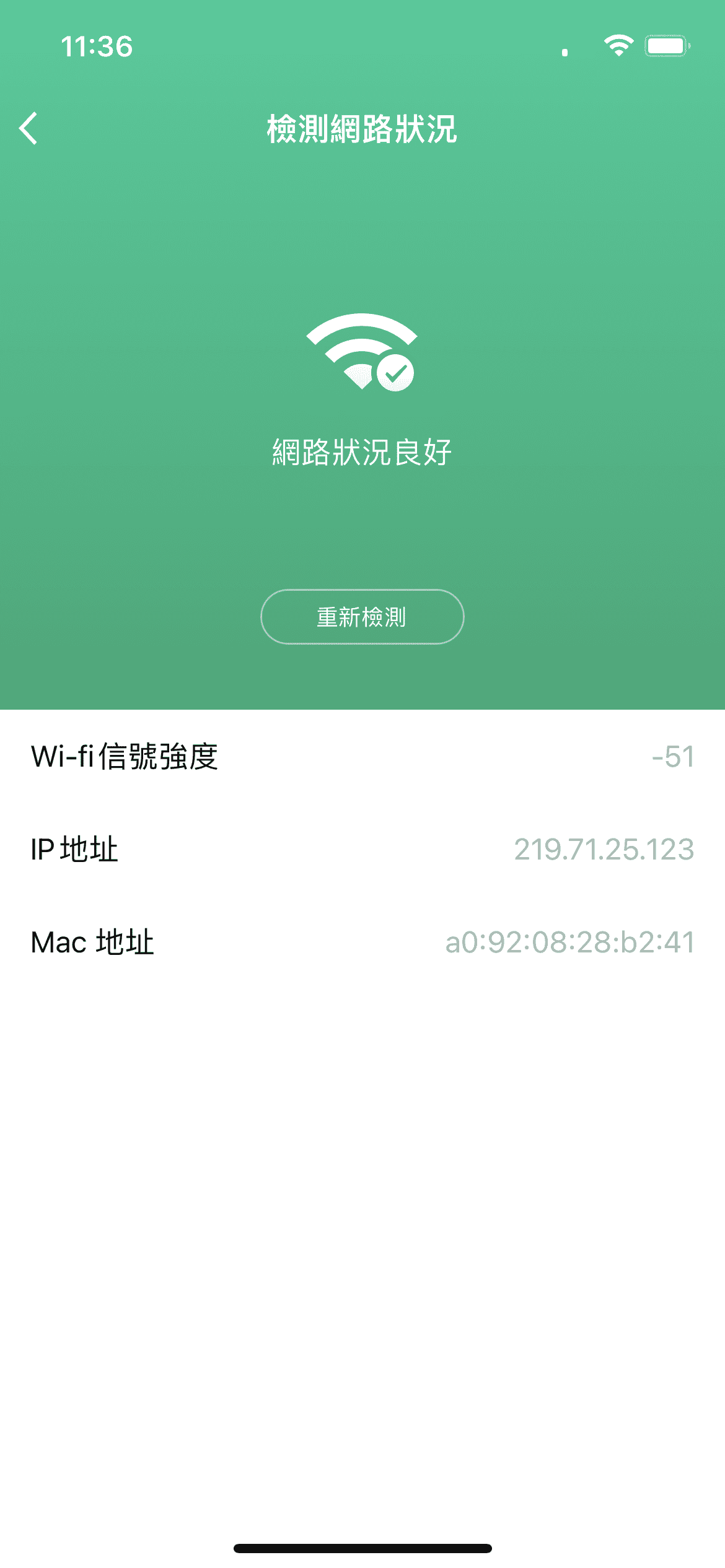Tap the 網路狀況良好 status text
725x1568 pixels.
point(362,453)
